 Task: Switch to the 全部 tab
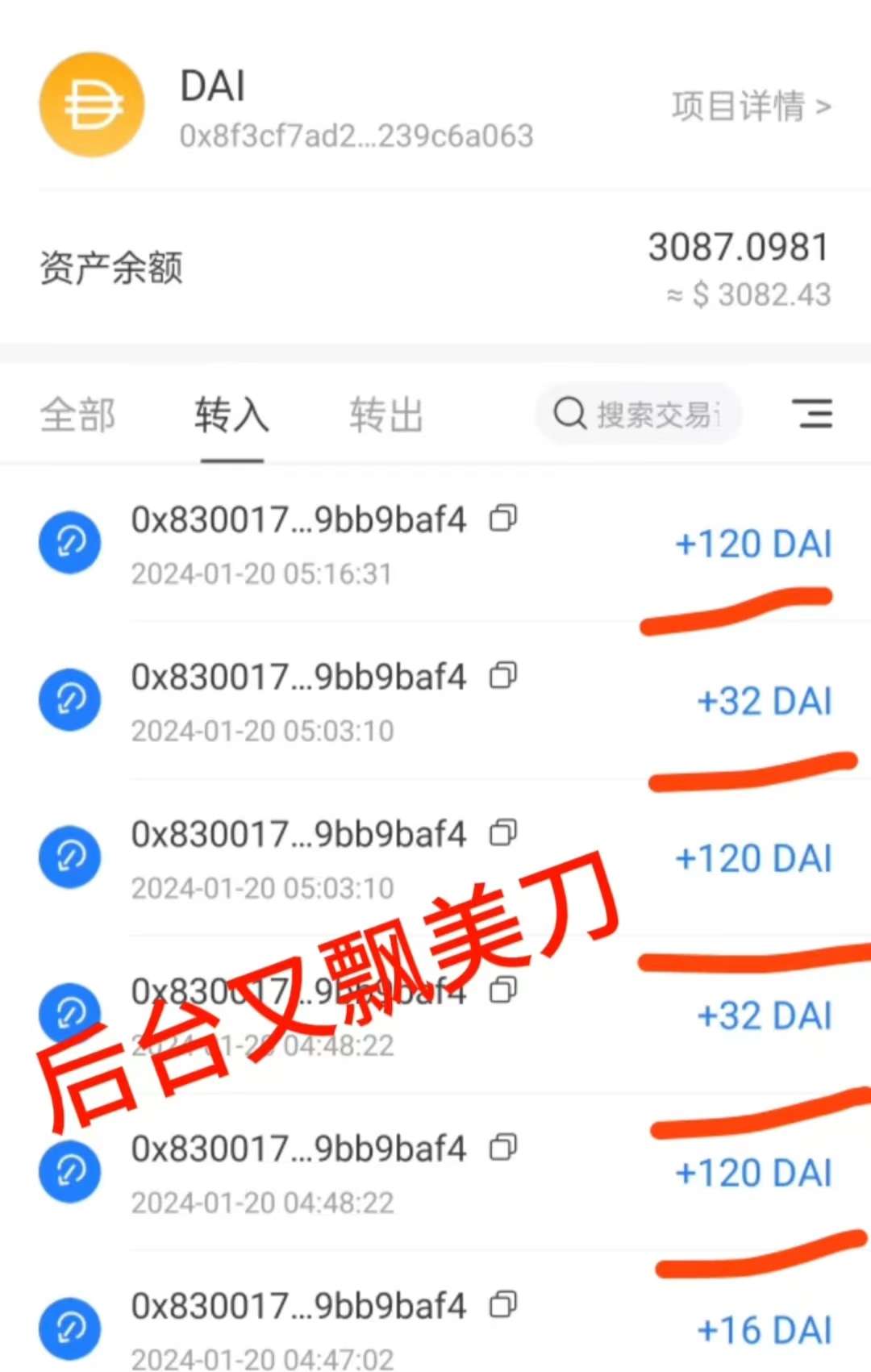[77, 415]
